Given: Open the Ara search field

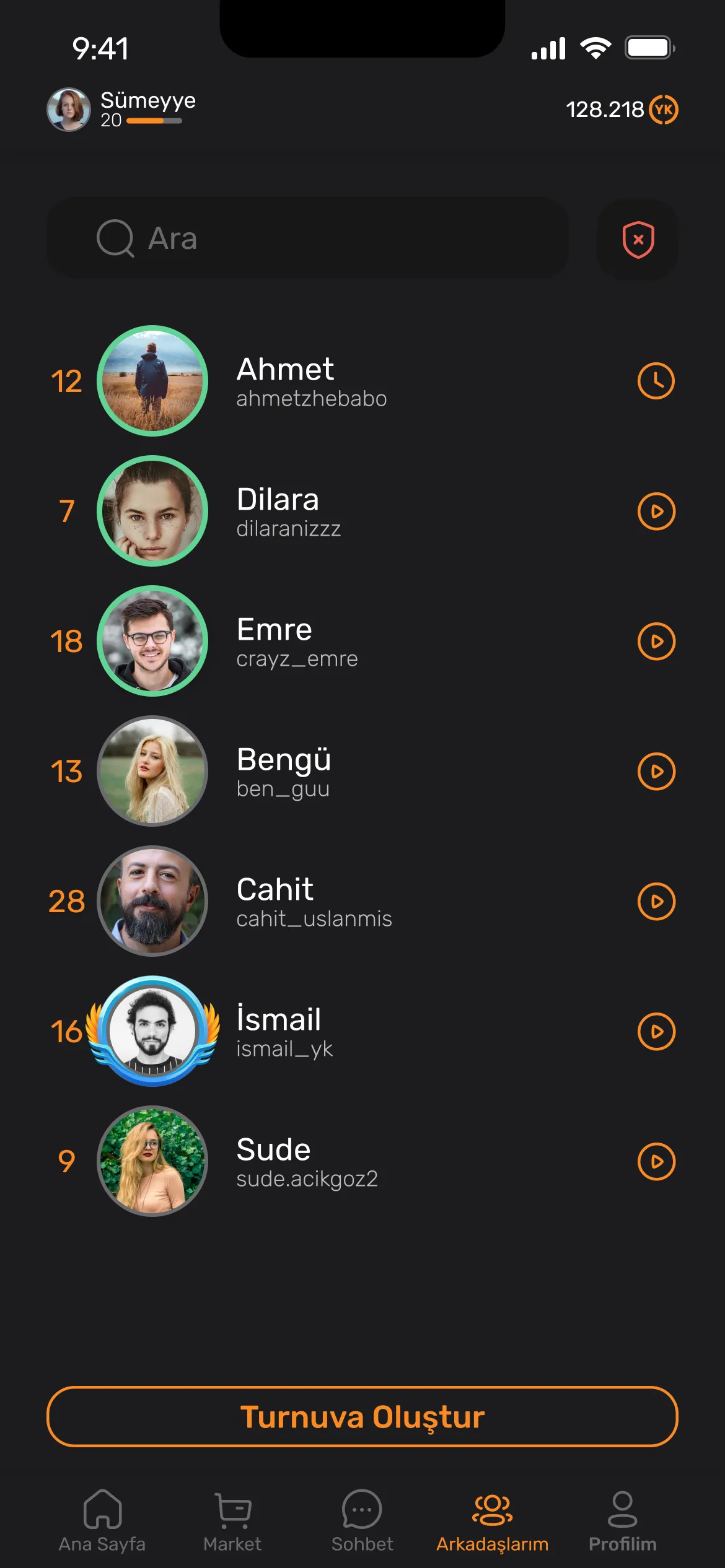Looking at the screenshot, I should (307, 238).
